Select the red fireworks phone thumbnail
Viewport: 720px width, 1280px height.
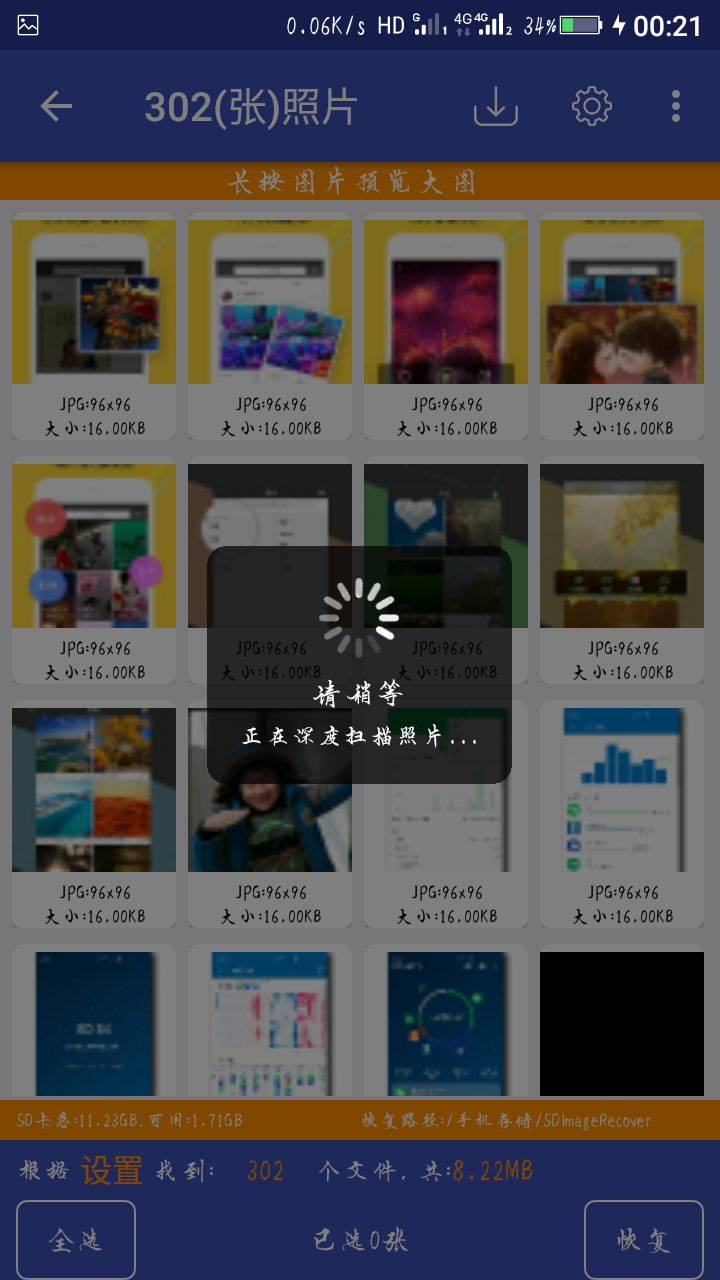[x=446, y=302]
